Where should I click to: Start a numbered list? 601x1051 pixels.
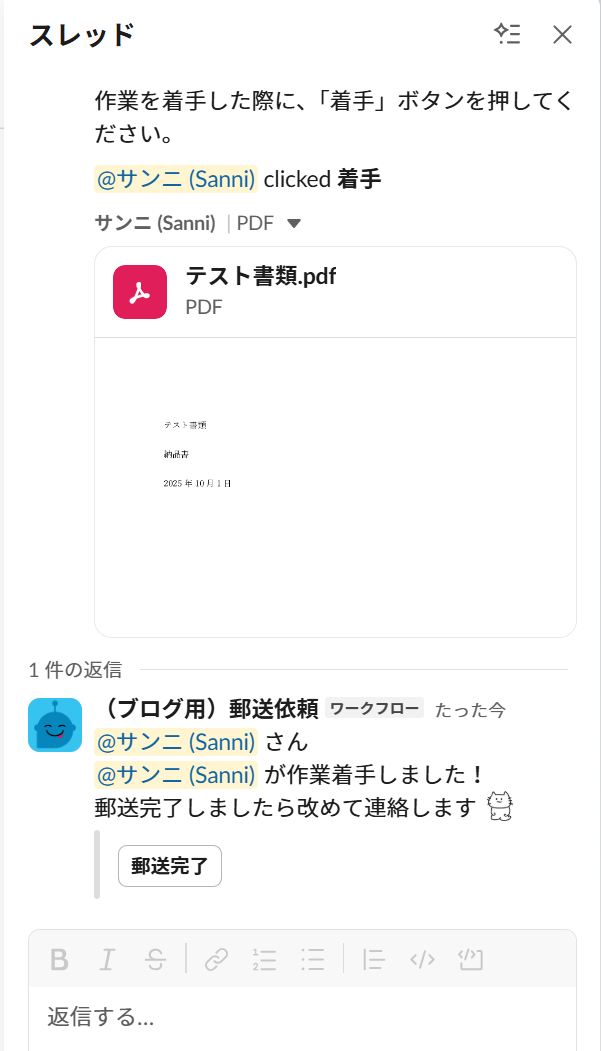click(x=264, y=960)
